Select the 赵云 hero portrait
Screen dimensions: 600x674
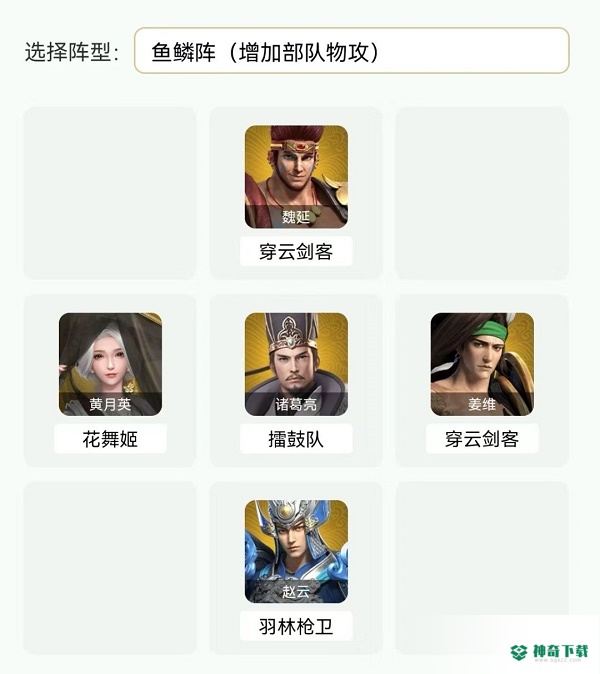coord(296,551)
